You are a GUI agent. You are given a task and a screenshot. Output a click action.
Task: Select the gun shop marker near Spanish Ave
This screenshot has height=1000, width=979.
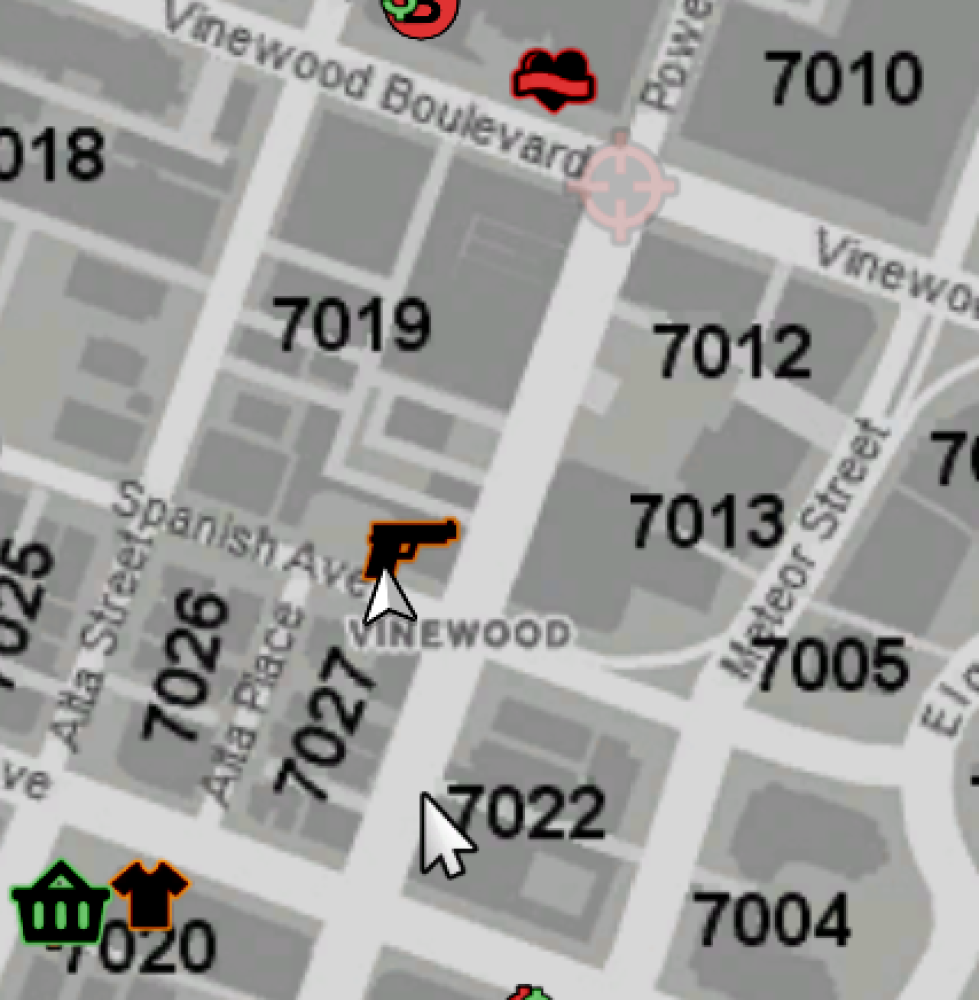(409, 547)
